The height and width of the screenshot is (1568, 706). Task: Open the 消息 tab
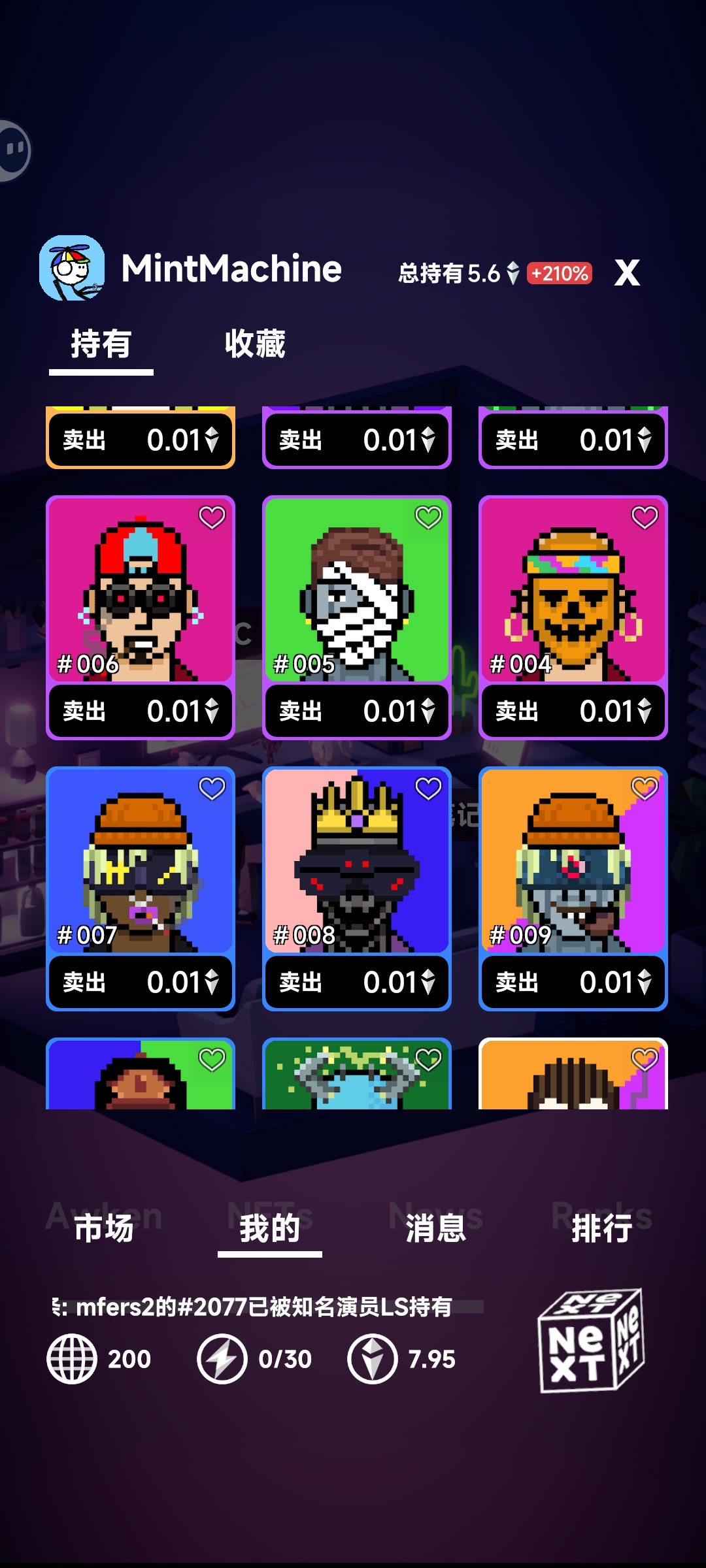click(x=435, y=1228)
